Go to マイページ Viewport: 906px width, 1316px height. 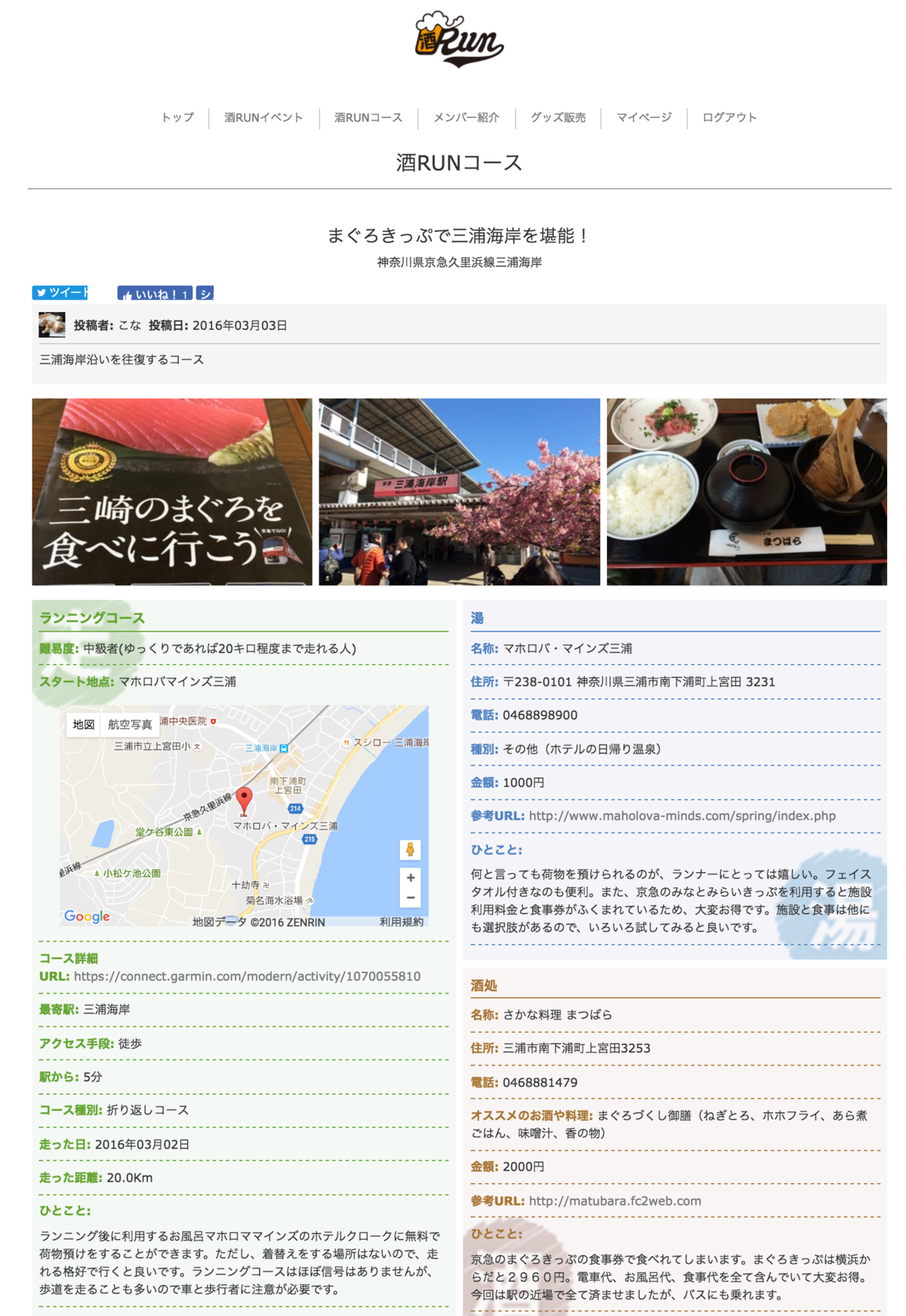tap(644, 118)
